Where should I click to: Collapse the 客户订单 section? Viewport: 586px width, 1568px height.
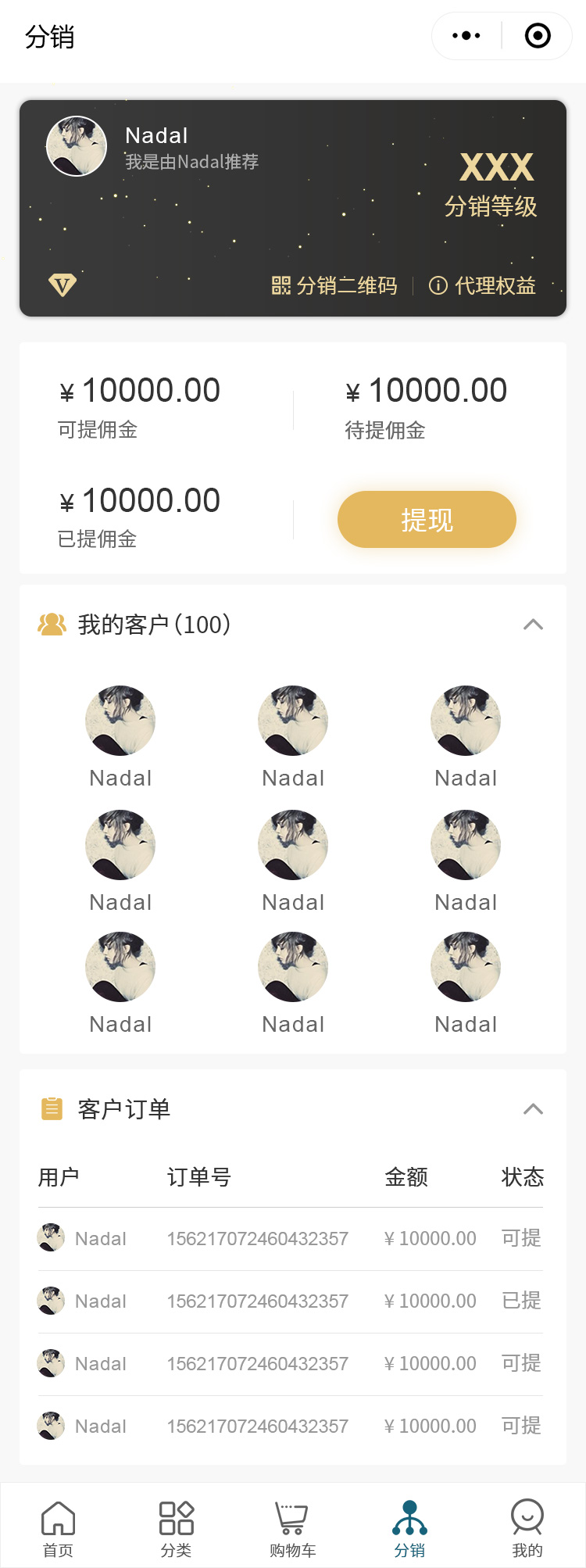coord(533,1109)
